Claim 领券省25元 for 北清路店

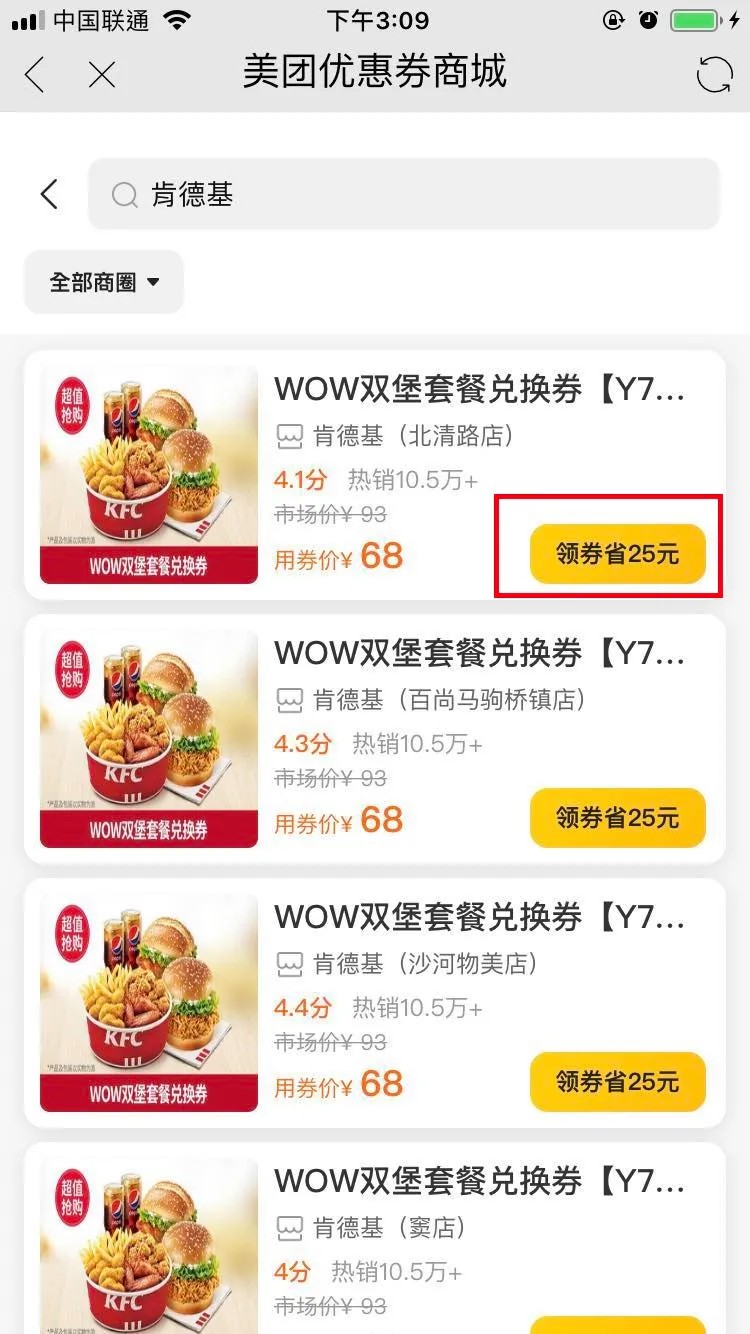(617, 553)
